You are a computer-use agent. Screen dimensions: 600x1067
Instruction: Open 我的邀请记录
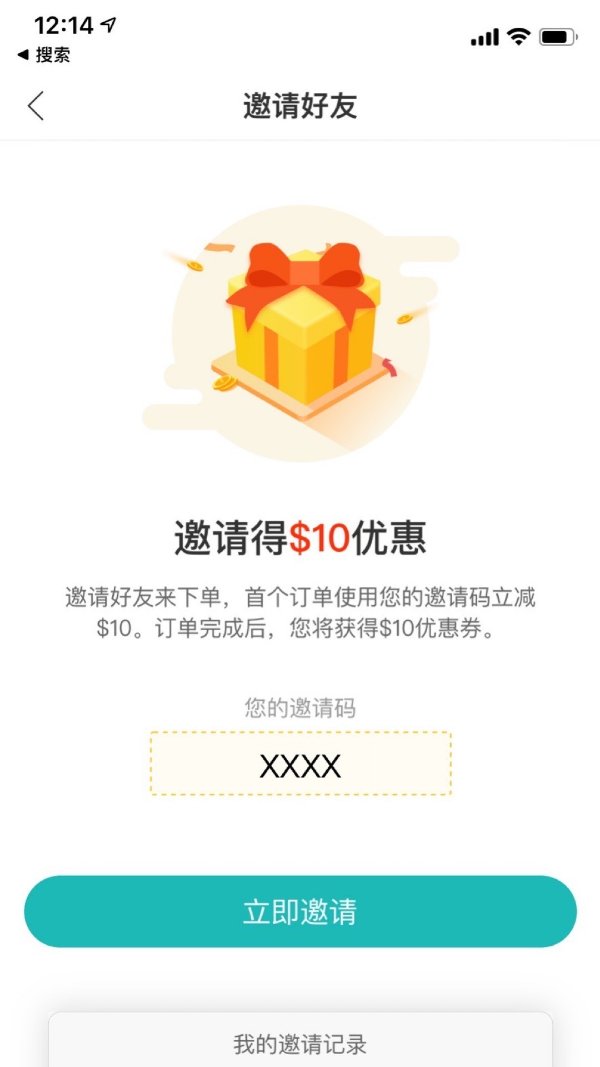[300, 1045]
